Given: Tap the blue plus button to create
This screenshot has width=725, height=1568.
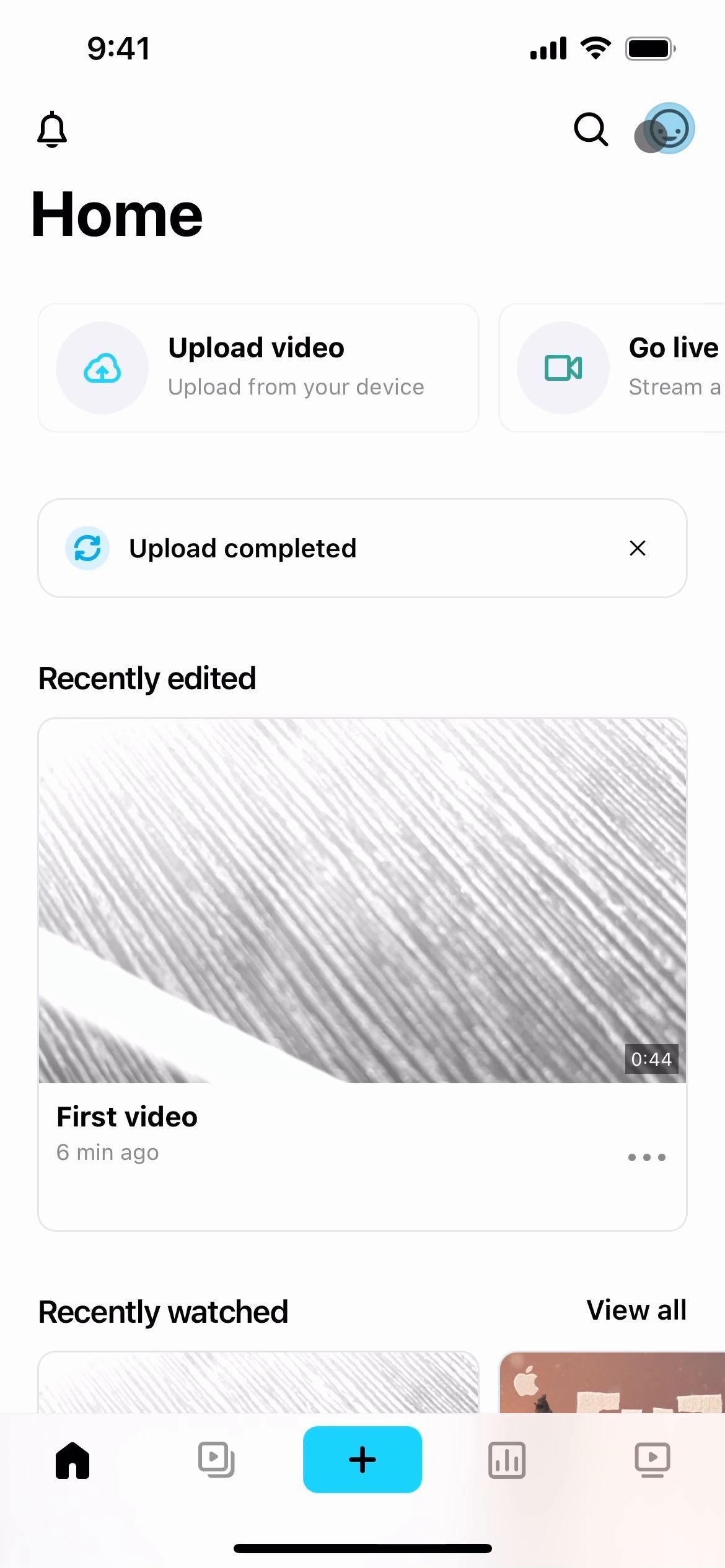Looking at the screenshot, I should [362, 1458].
